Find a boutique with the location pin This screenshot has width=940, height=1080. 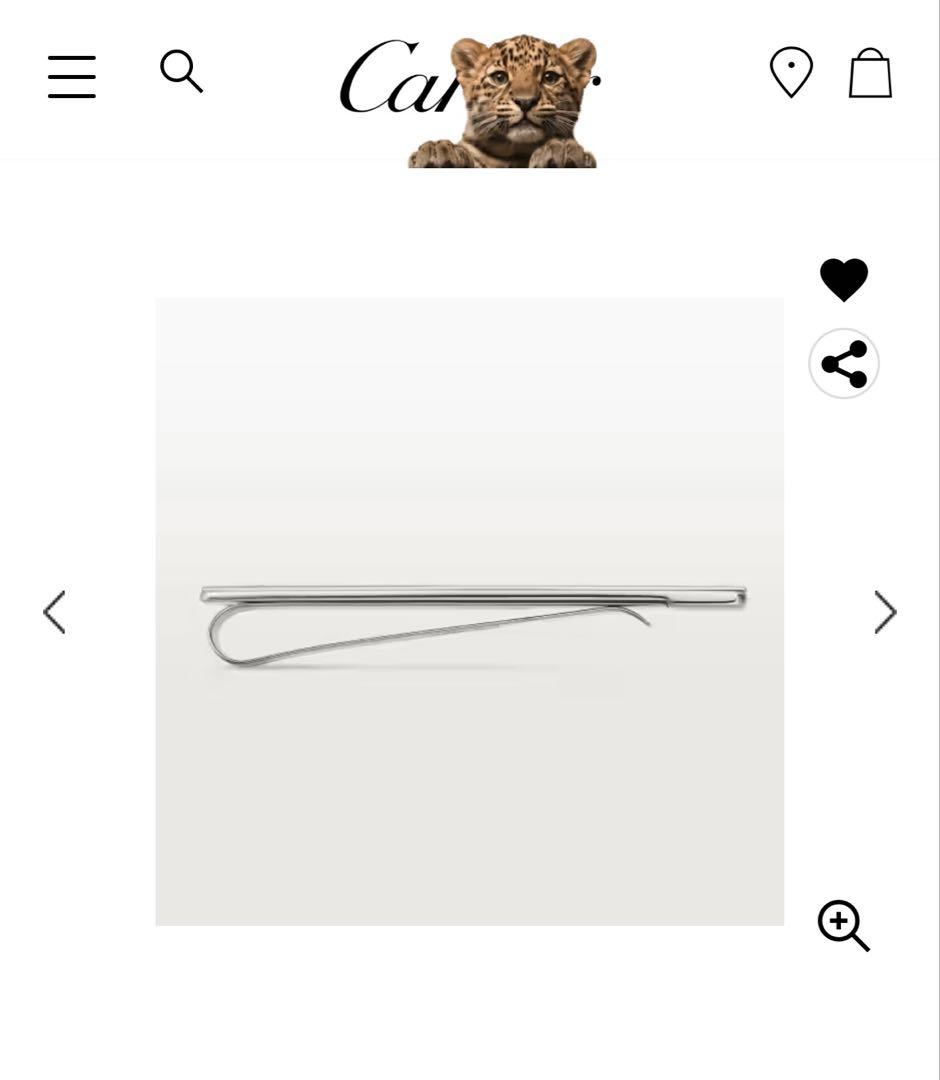click(x=791, y=72)
